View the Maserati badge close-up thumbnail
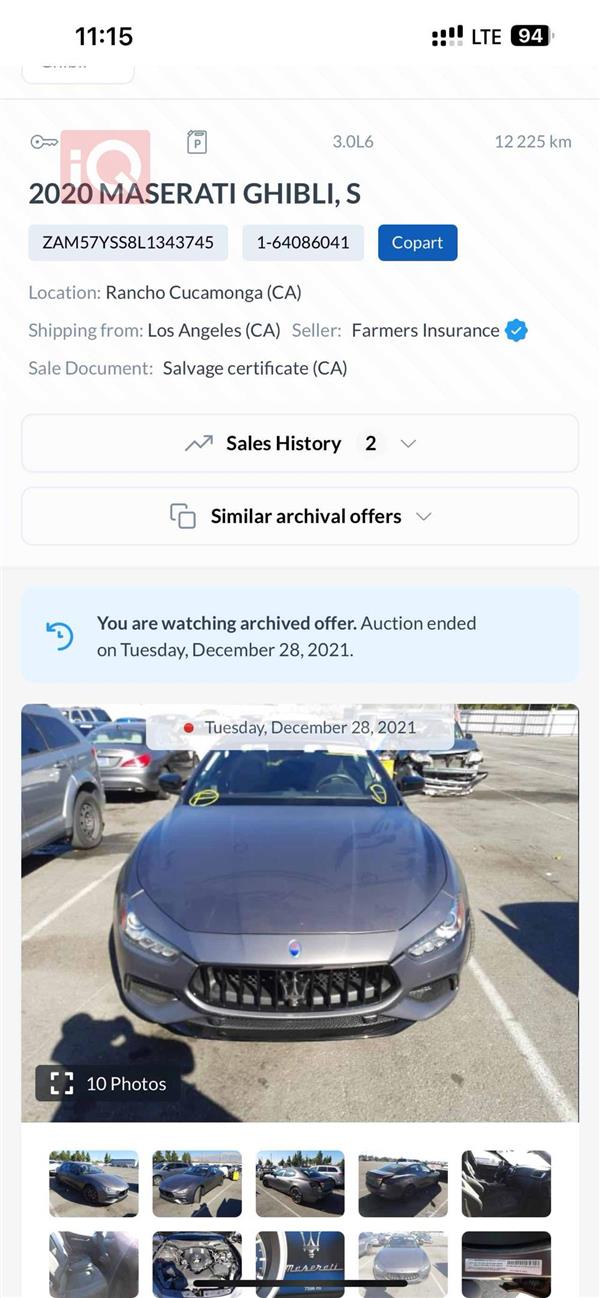 pyautogui.click(x=300, y=1263)
